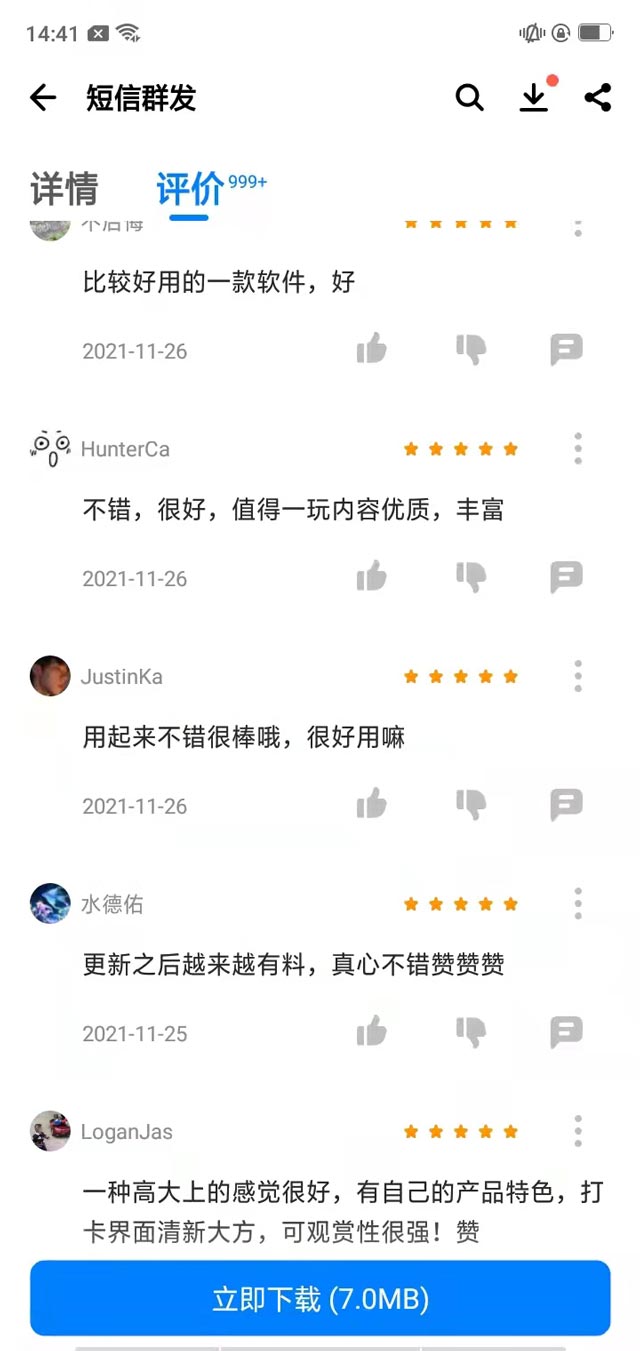Like 水德佑's review
This screenshot has height=1351, width=640.
click(371, 1032)
